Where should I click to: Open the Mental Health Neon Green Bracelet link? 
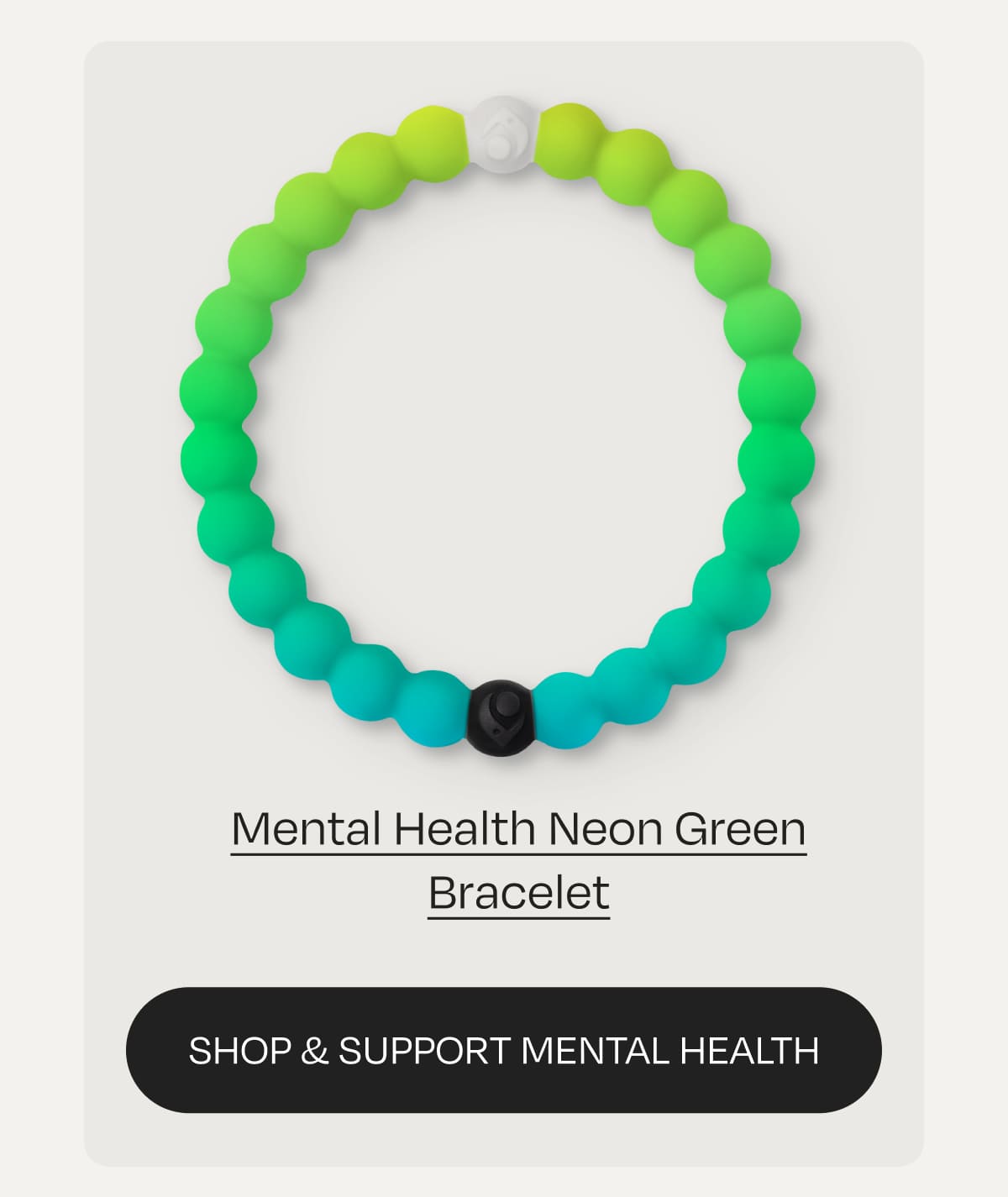click(518, 858)
